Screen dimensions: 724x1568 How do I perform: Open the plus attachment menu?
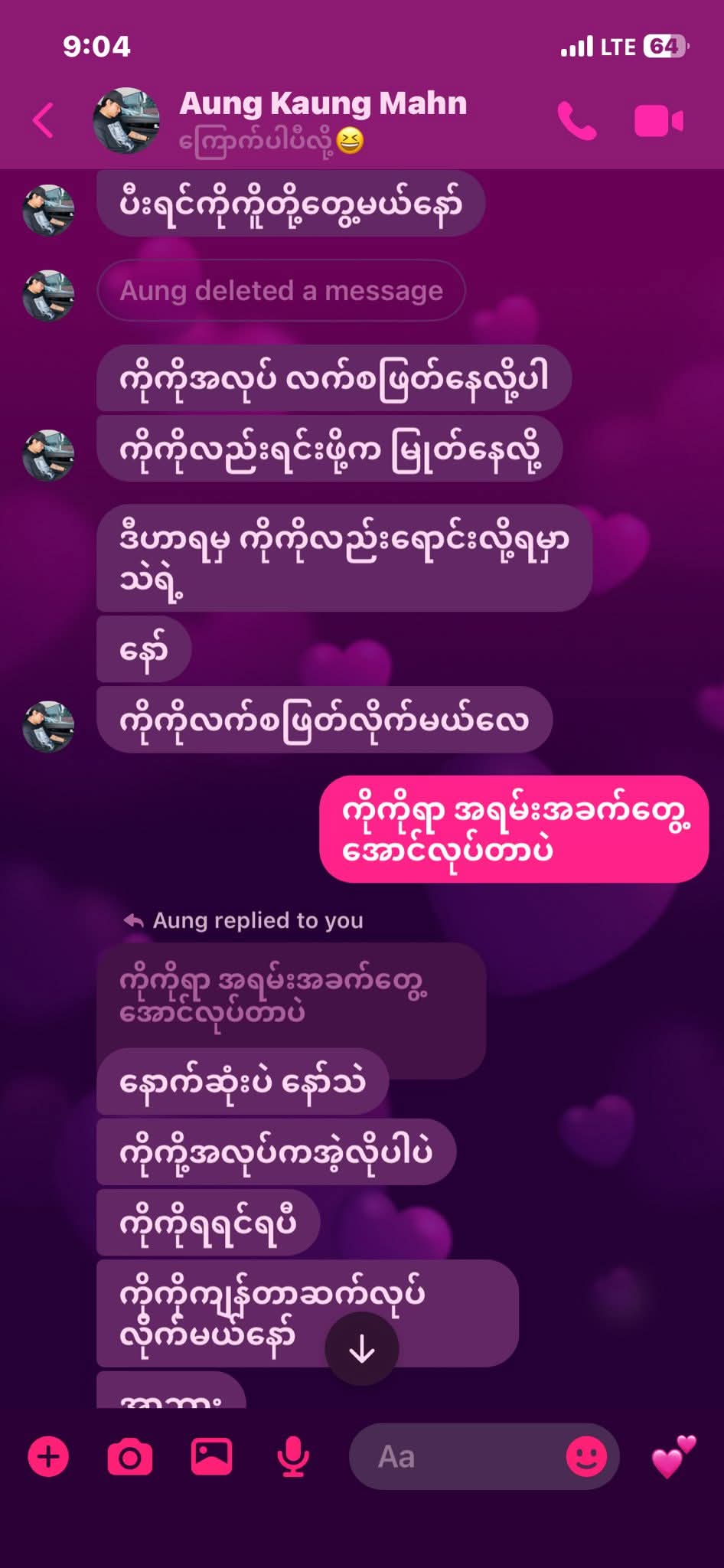point(48,1456)
